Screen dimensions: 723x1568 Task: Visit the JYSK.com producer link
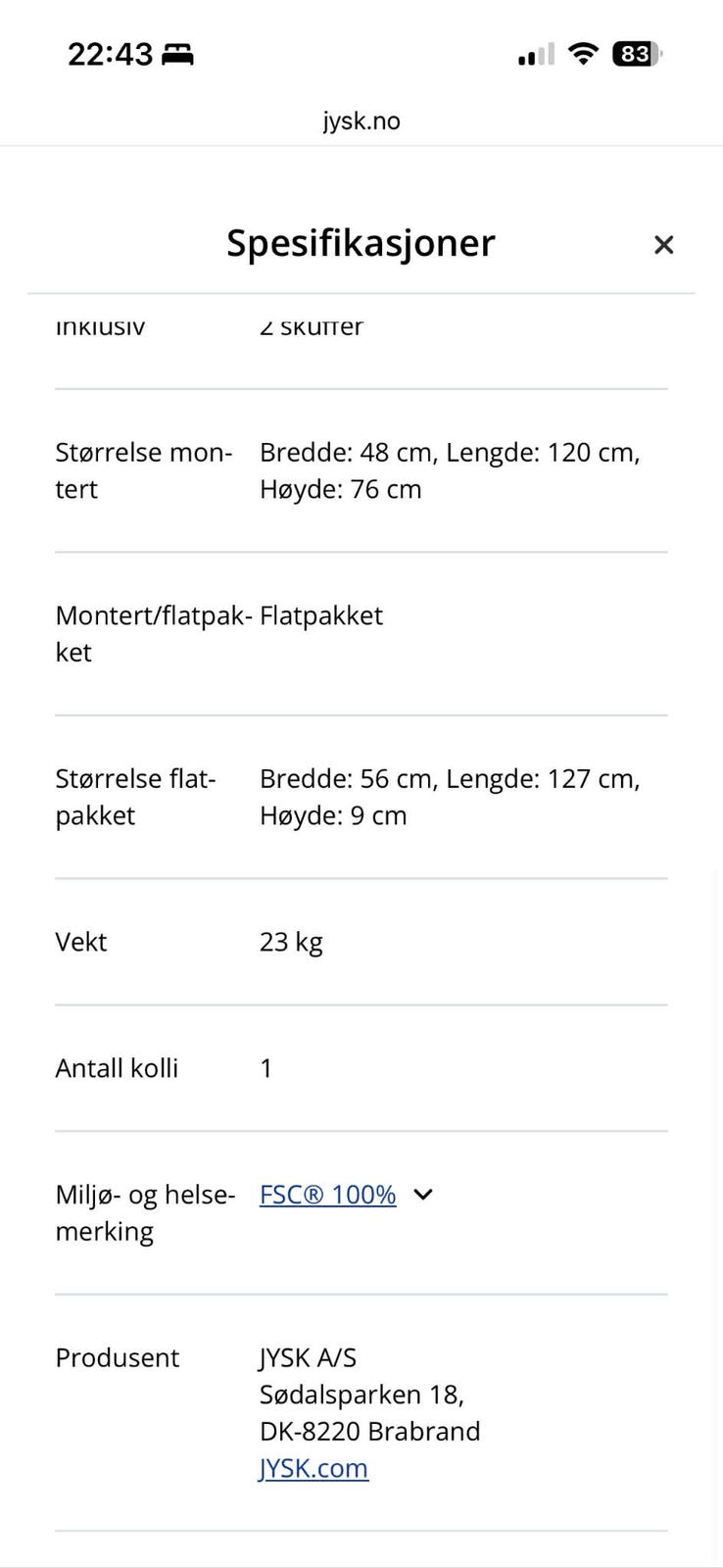point(313,1468)
